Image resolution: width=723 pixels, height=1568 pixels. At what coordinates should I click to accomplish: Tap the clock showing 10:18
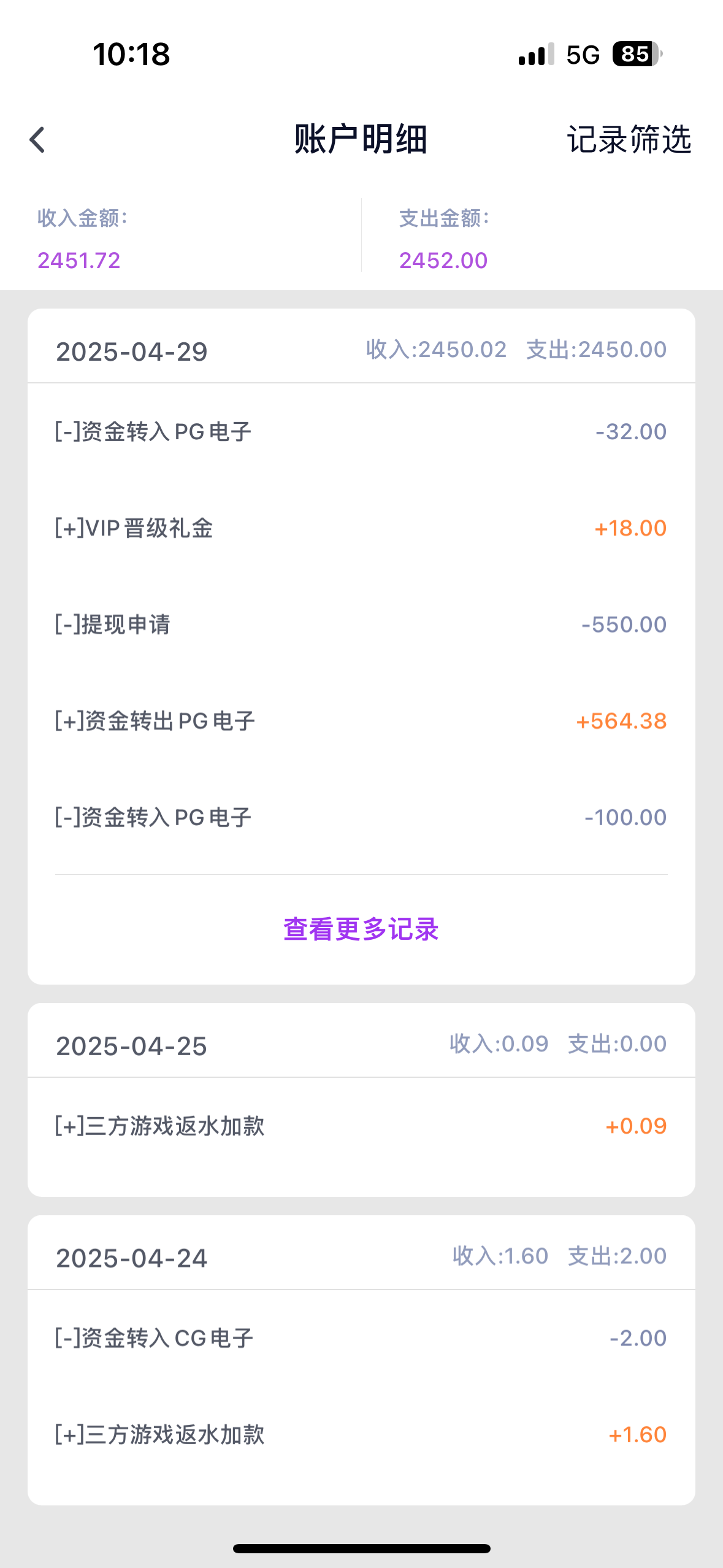[x=131, y=55]
